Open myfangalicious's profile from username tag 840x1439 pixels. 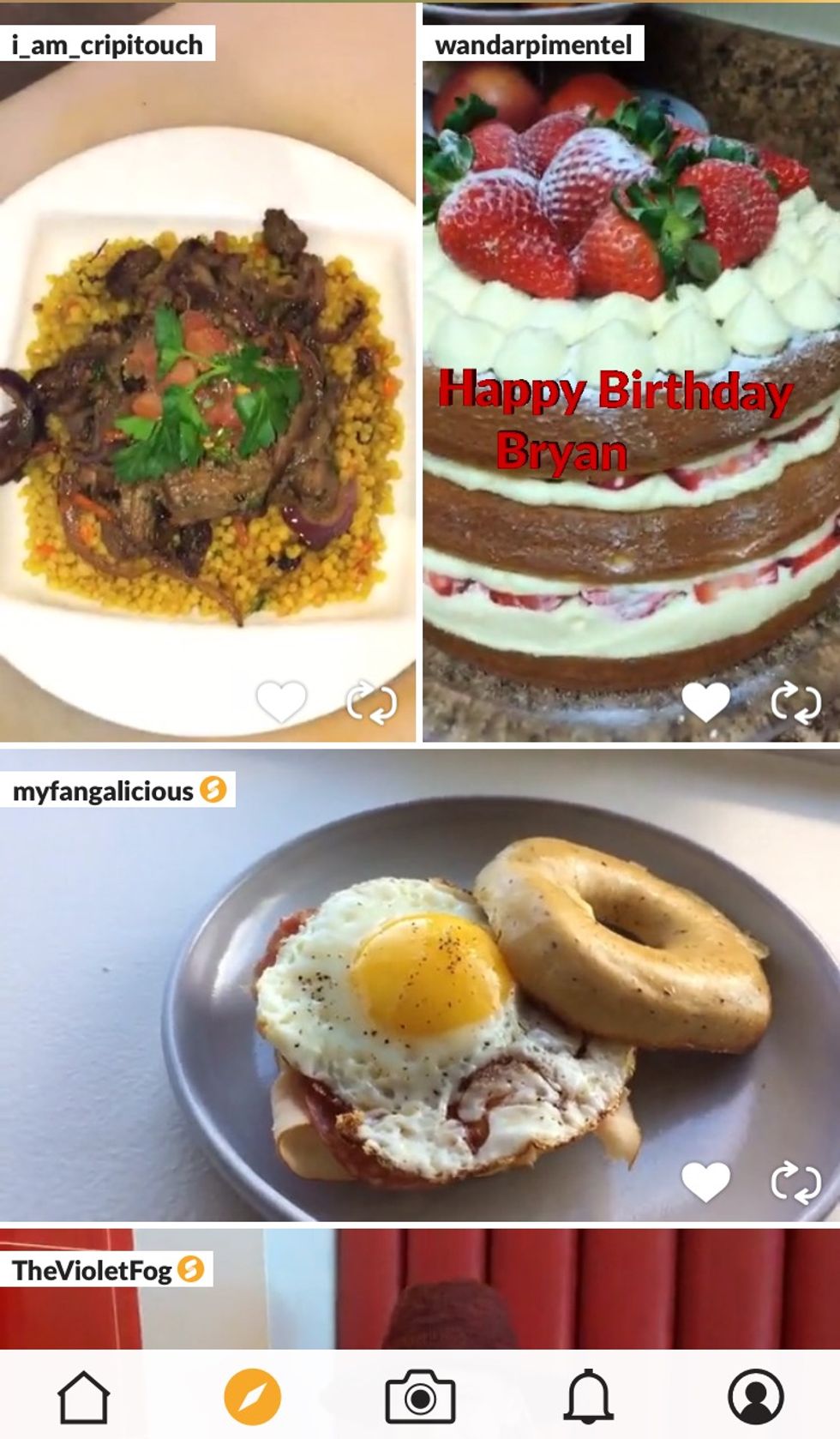[x=105, y=791]
